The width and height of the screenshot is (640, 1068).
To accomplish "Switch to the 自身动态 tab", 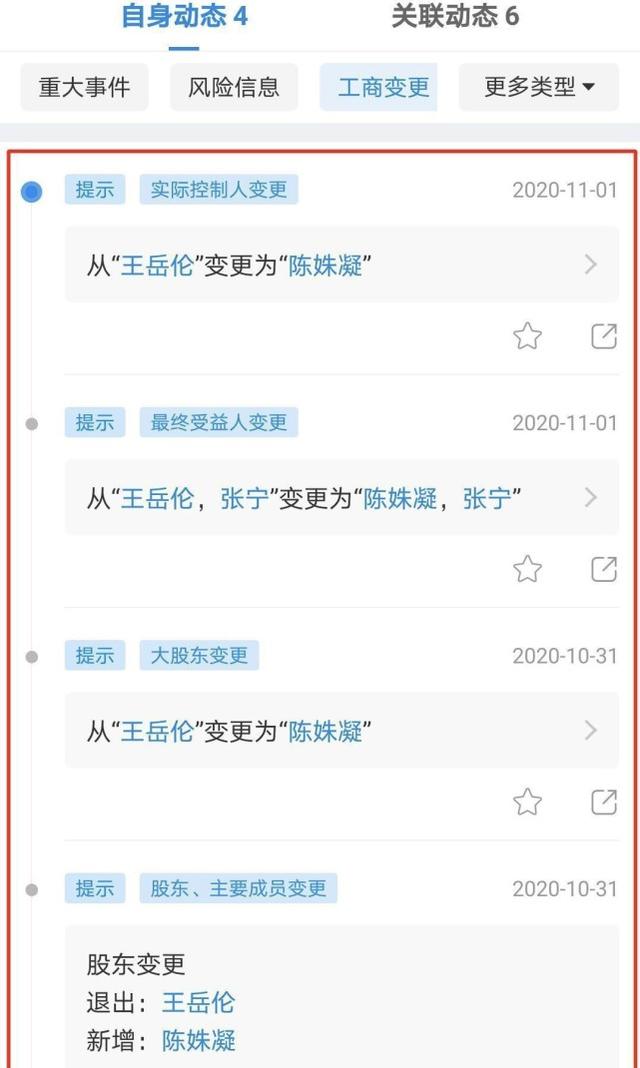I will click(184, 16).
